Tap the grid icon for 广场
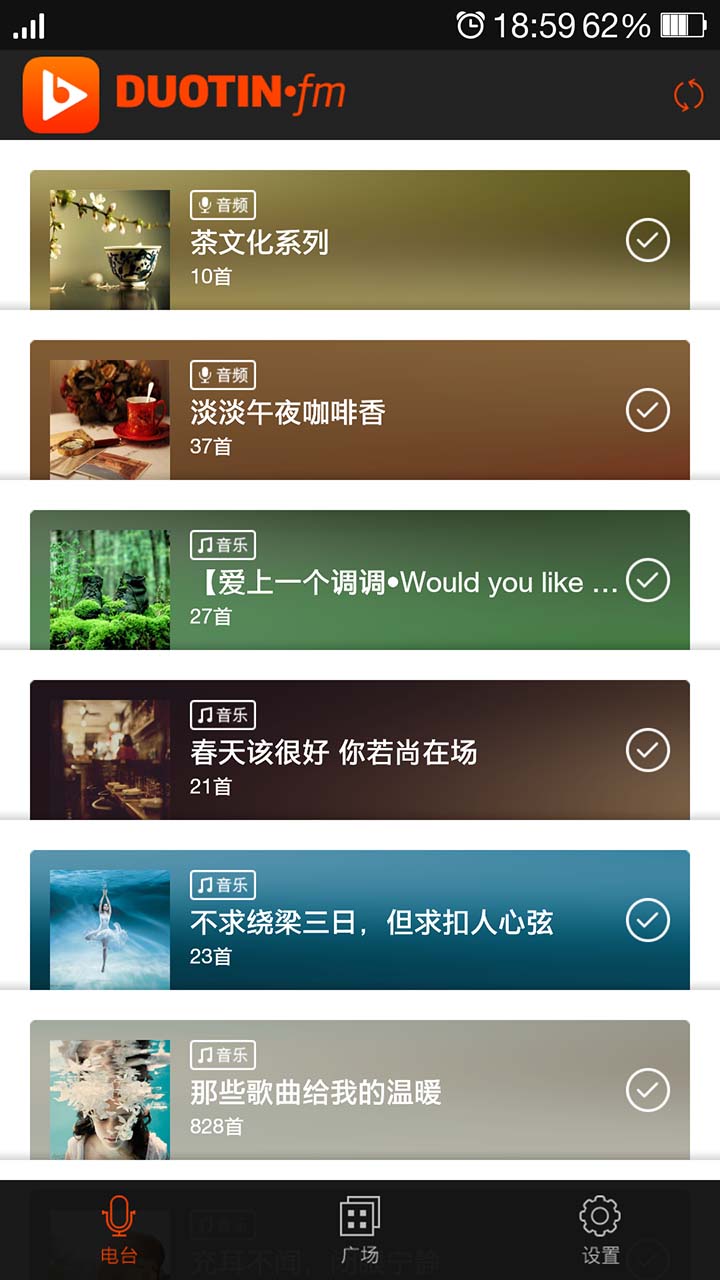The height and width of the screenshot is (1280, 720). coord(358,1212)
